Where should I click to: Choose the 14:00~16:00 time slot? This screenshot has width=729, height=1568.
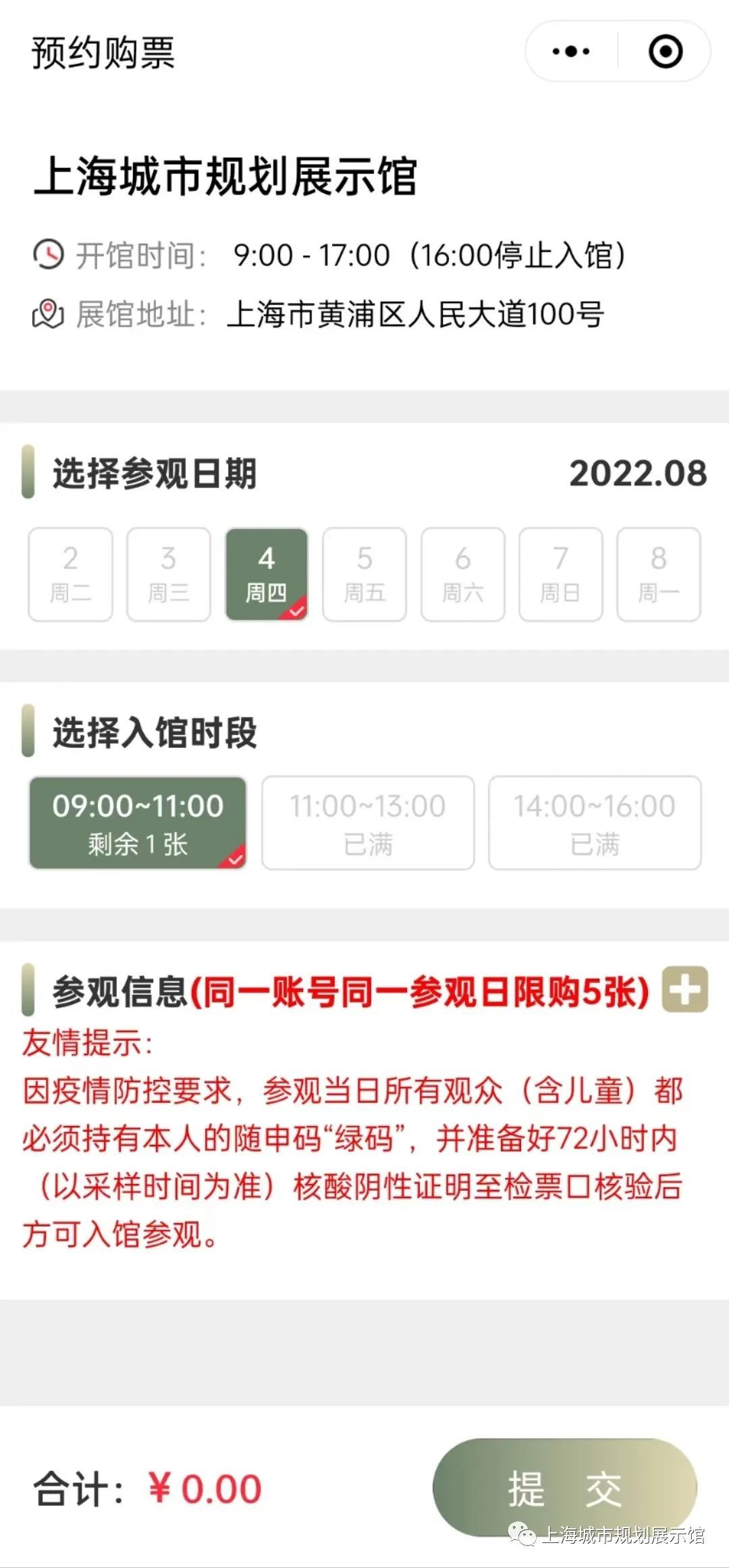click(595, 823)
